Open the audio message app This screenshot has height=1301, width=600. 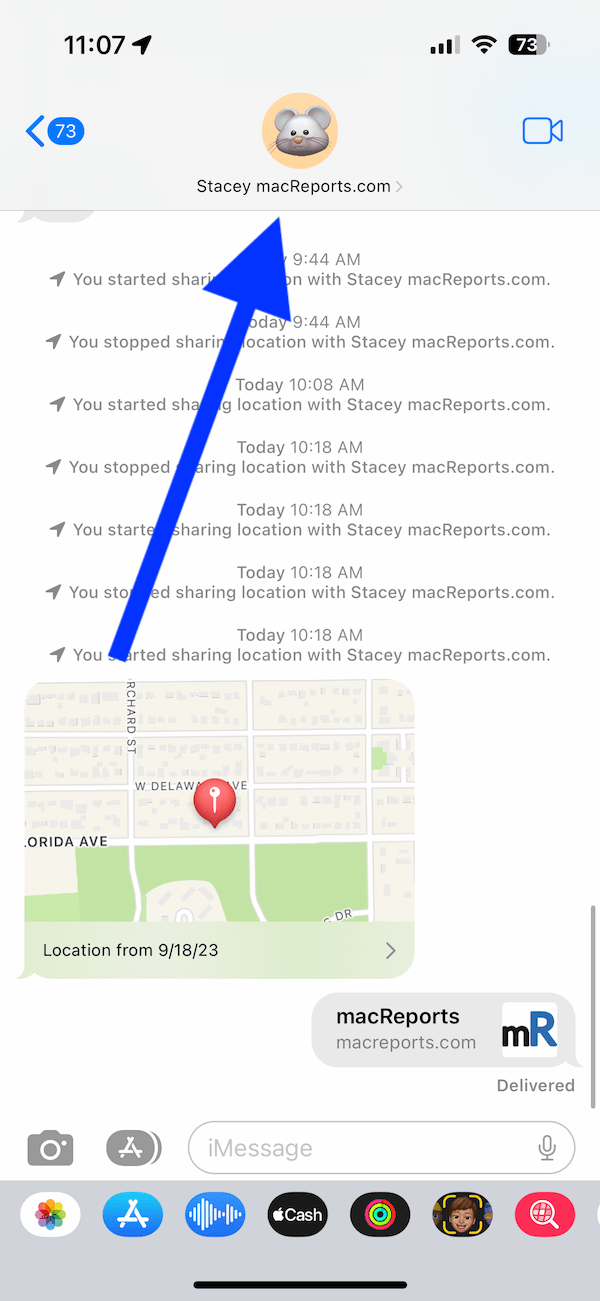coord(215,1215)
